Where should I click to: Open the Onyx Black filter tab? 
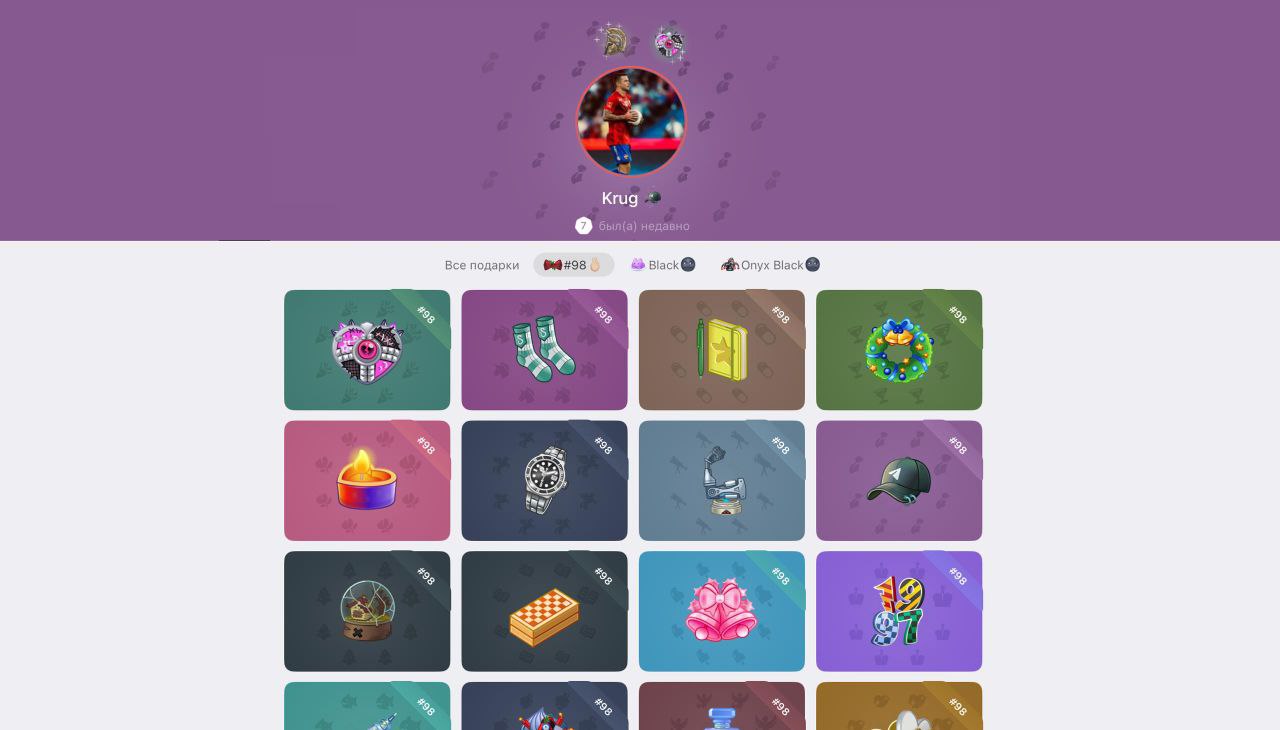(770, 265)
